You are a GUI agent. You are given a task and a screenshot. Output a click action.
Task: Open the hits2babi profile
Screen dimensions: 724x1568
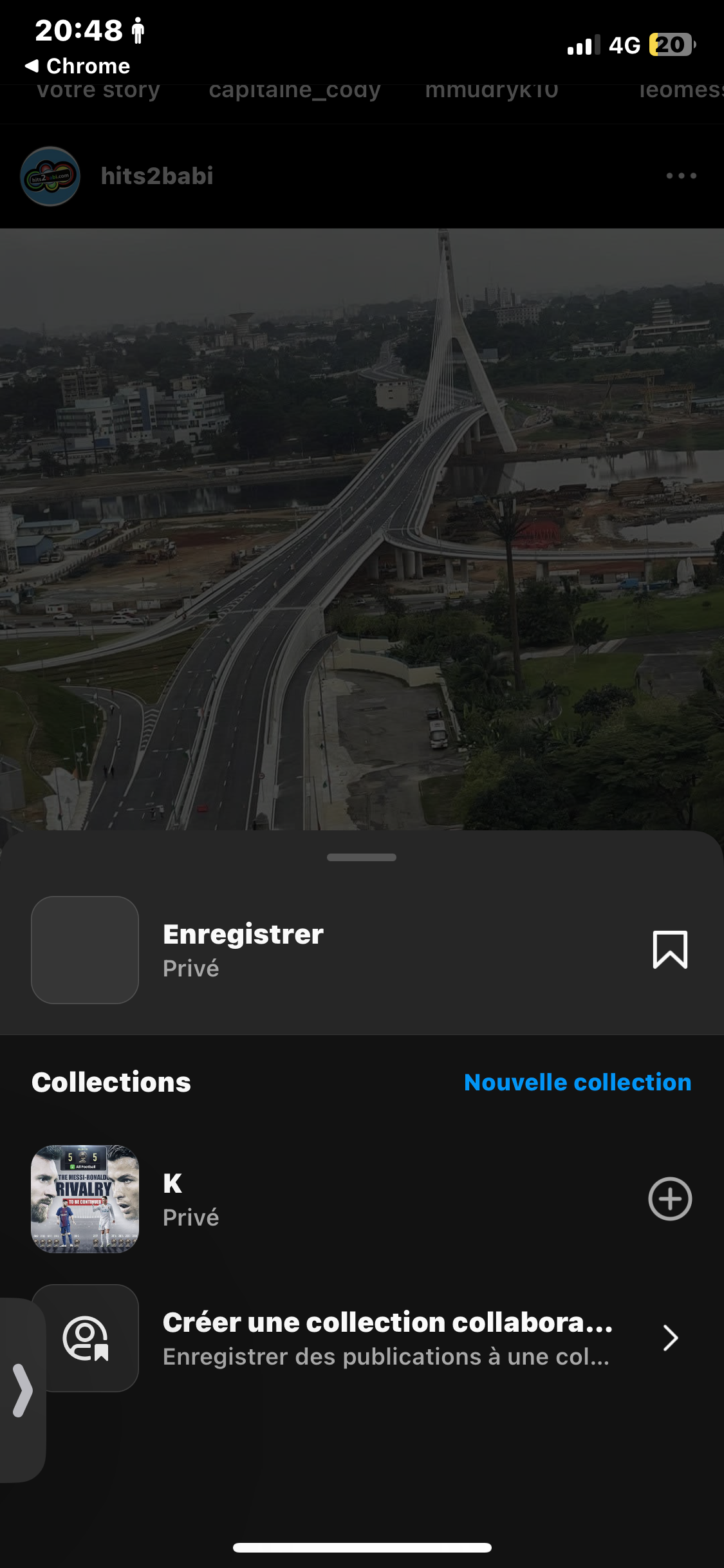[156, 176]
